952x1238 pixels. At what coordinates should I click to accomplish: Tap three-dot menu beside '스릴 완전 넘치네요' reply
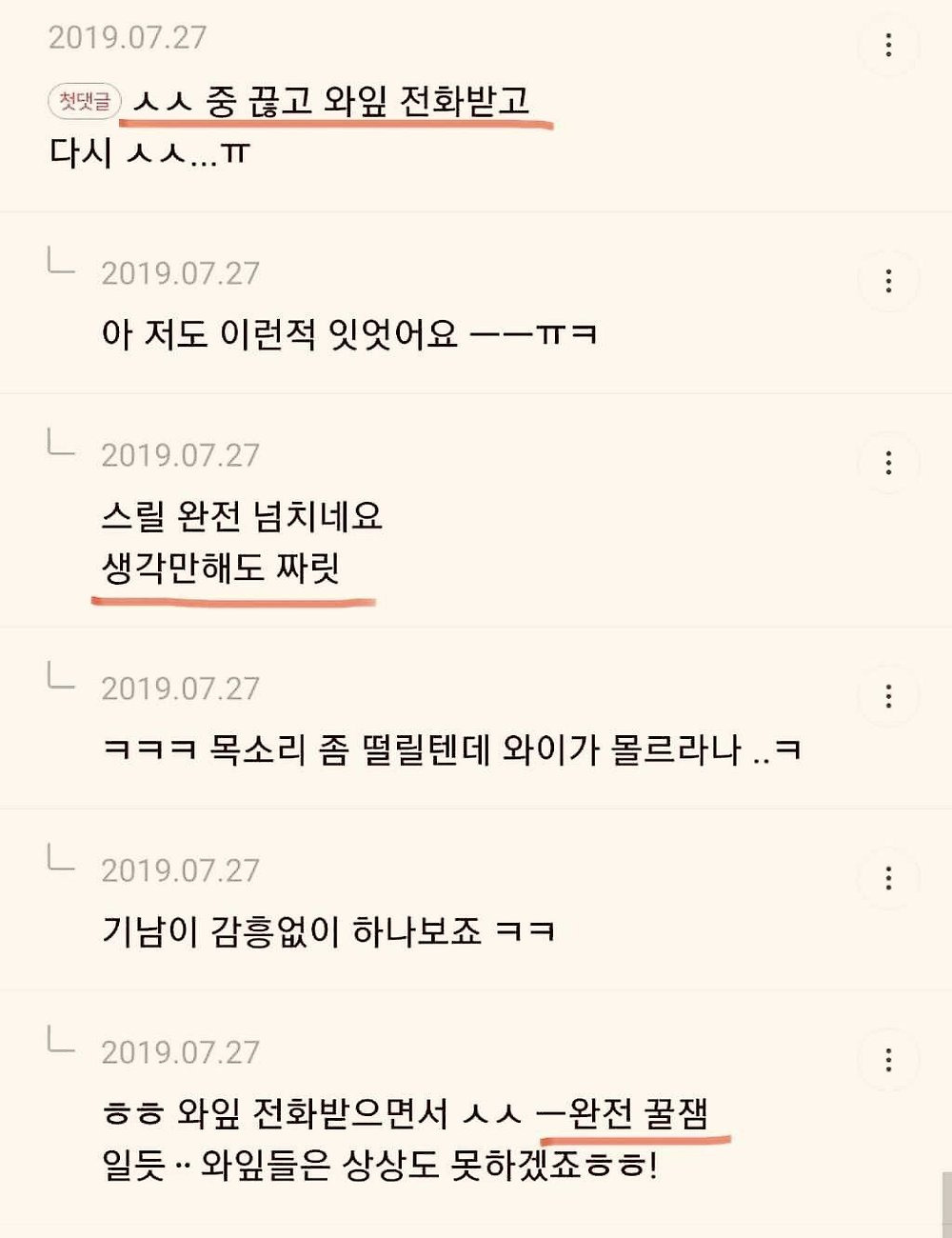pos(888,463)
